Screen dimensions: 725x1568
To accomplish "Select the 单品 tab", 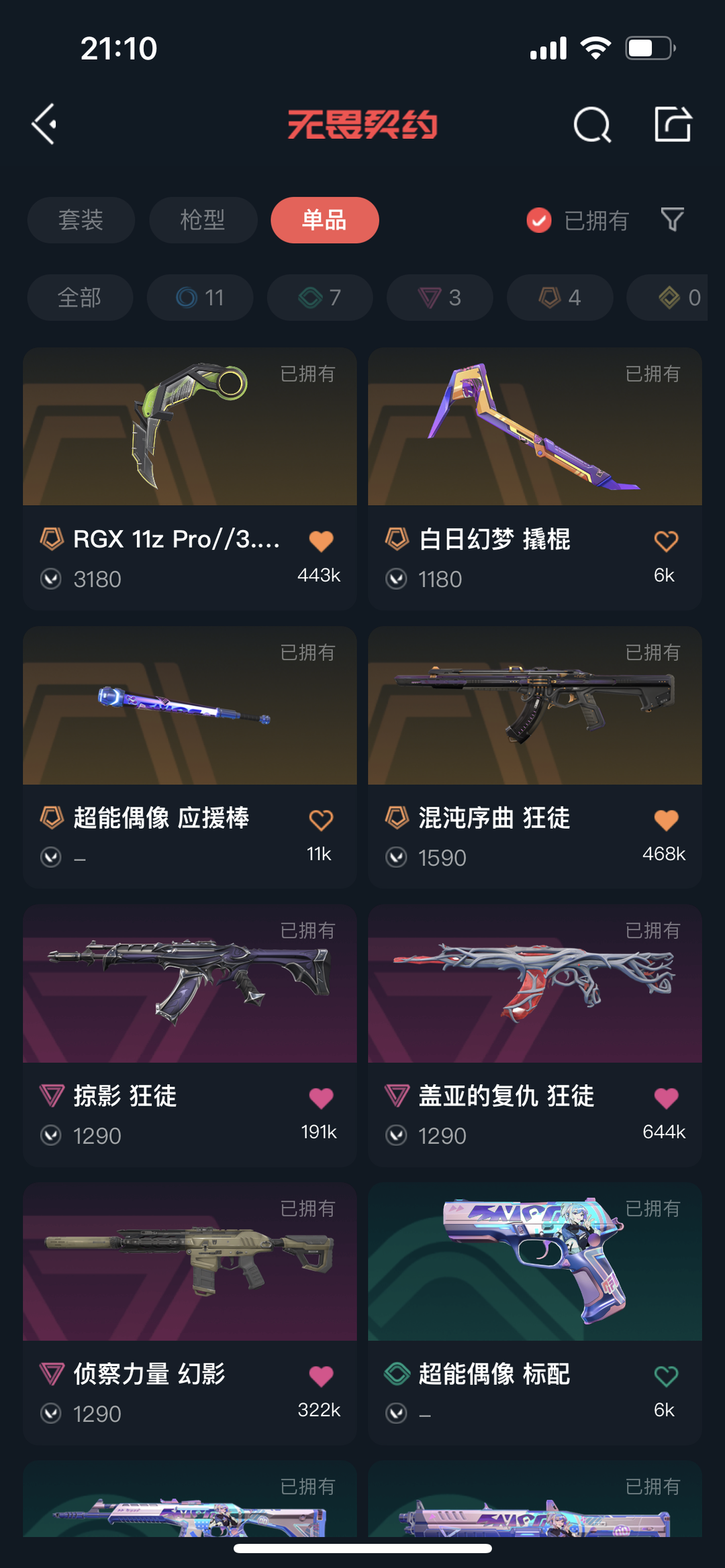I will pos(324,220).
